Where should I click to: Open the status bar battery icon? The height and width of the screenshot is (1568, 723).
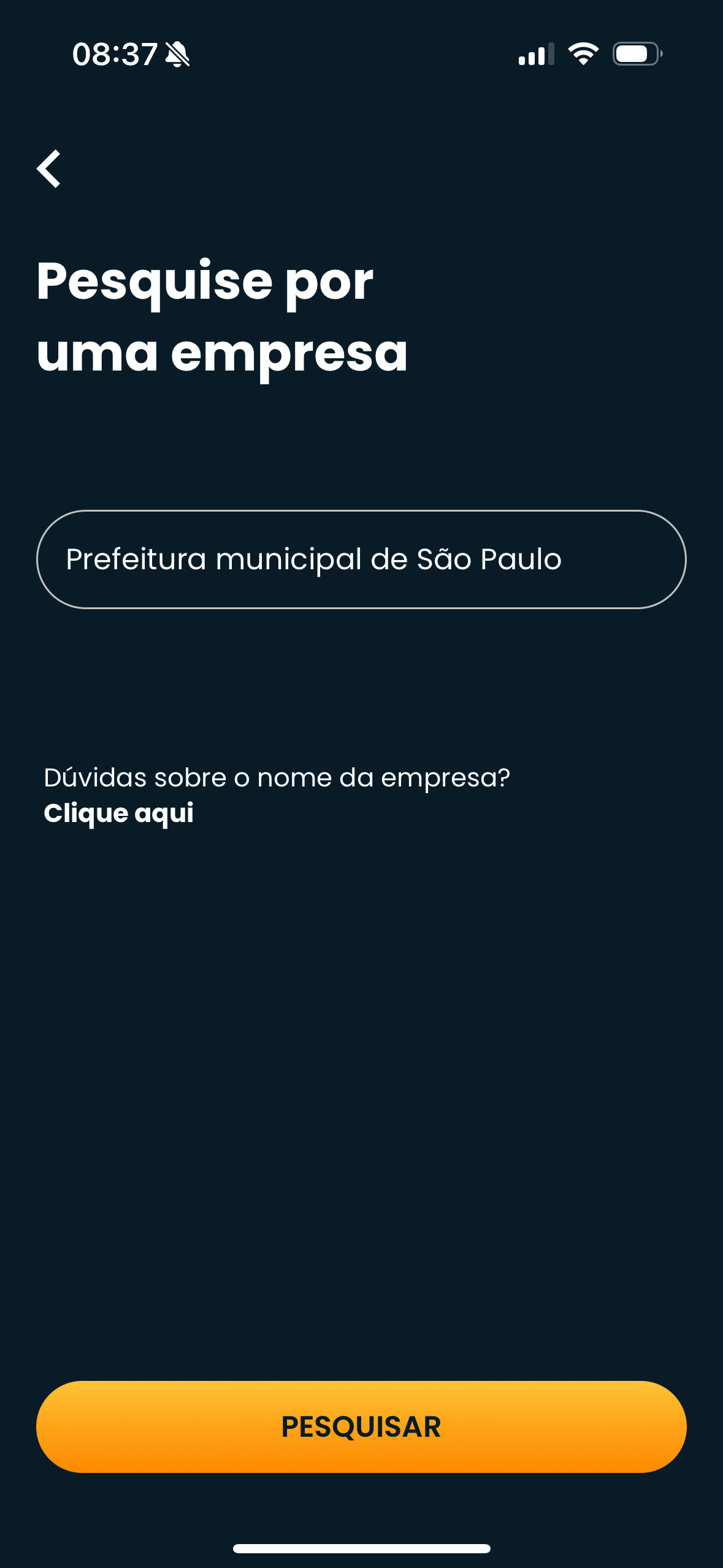(635, 54)
